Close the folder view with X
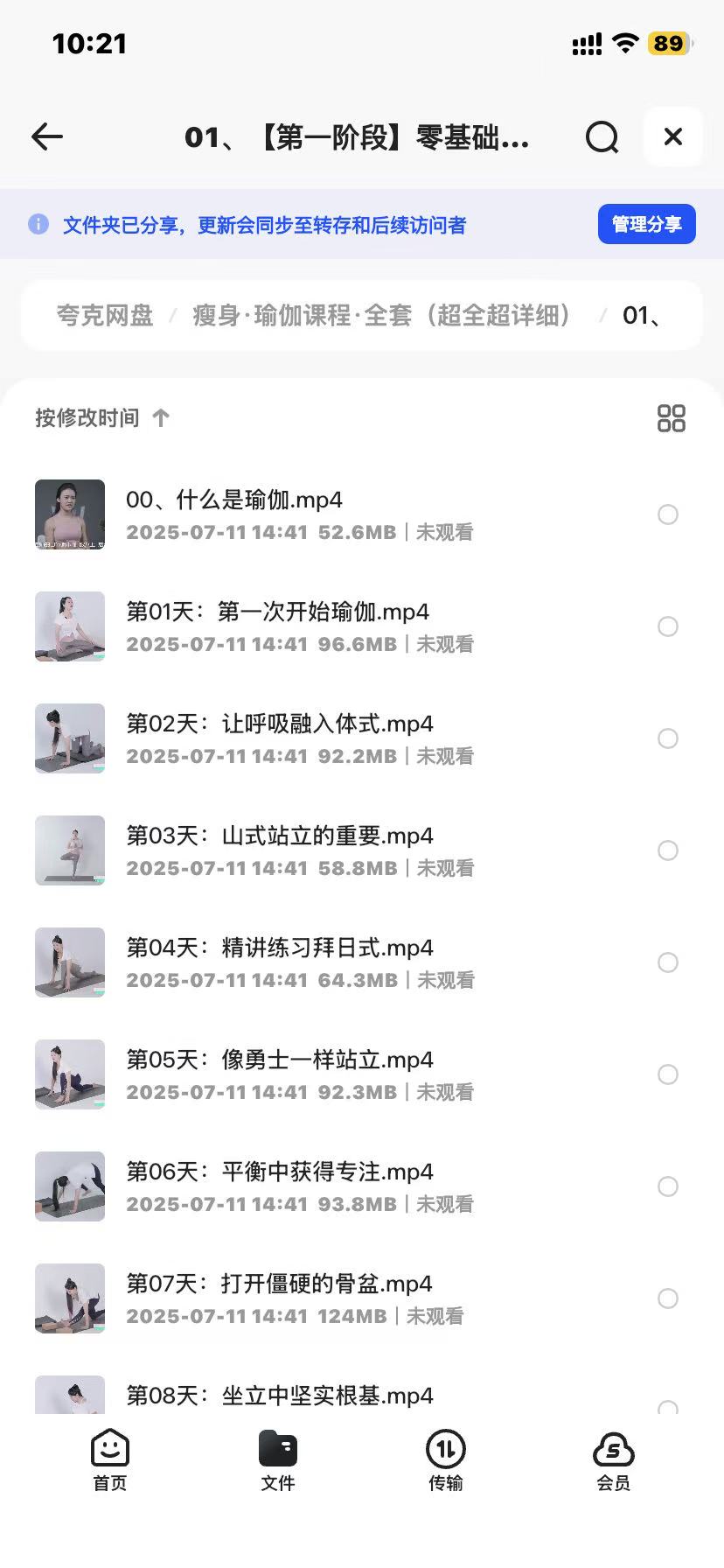The height and width of the screenshot is (1568, 724). 672,136
